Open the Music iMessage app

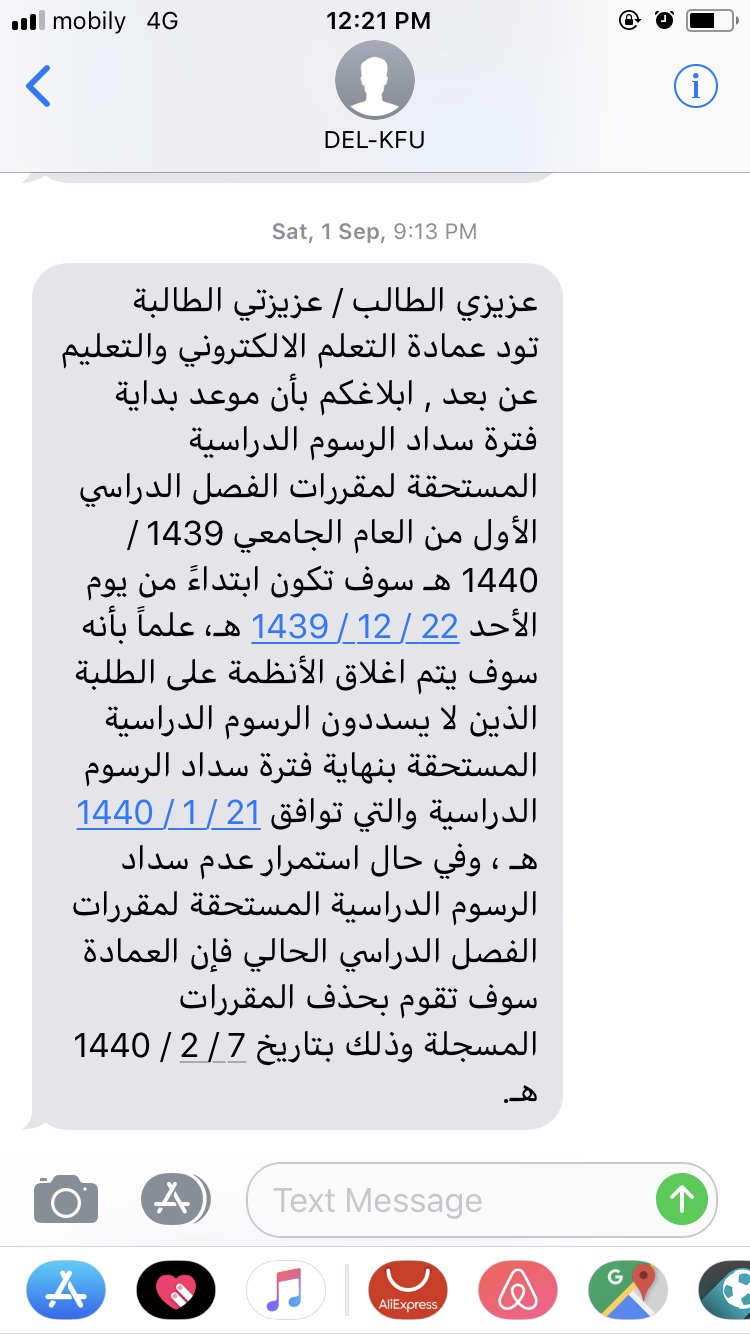[x=286, y=1292]
